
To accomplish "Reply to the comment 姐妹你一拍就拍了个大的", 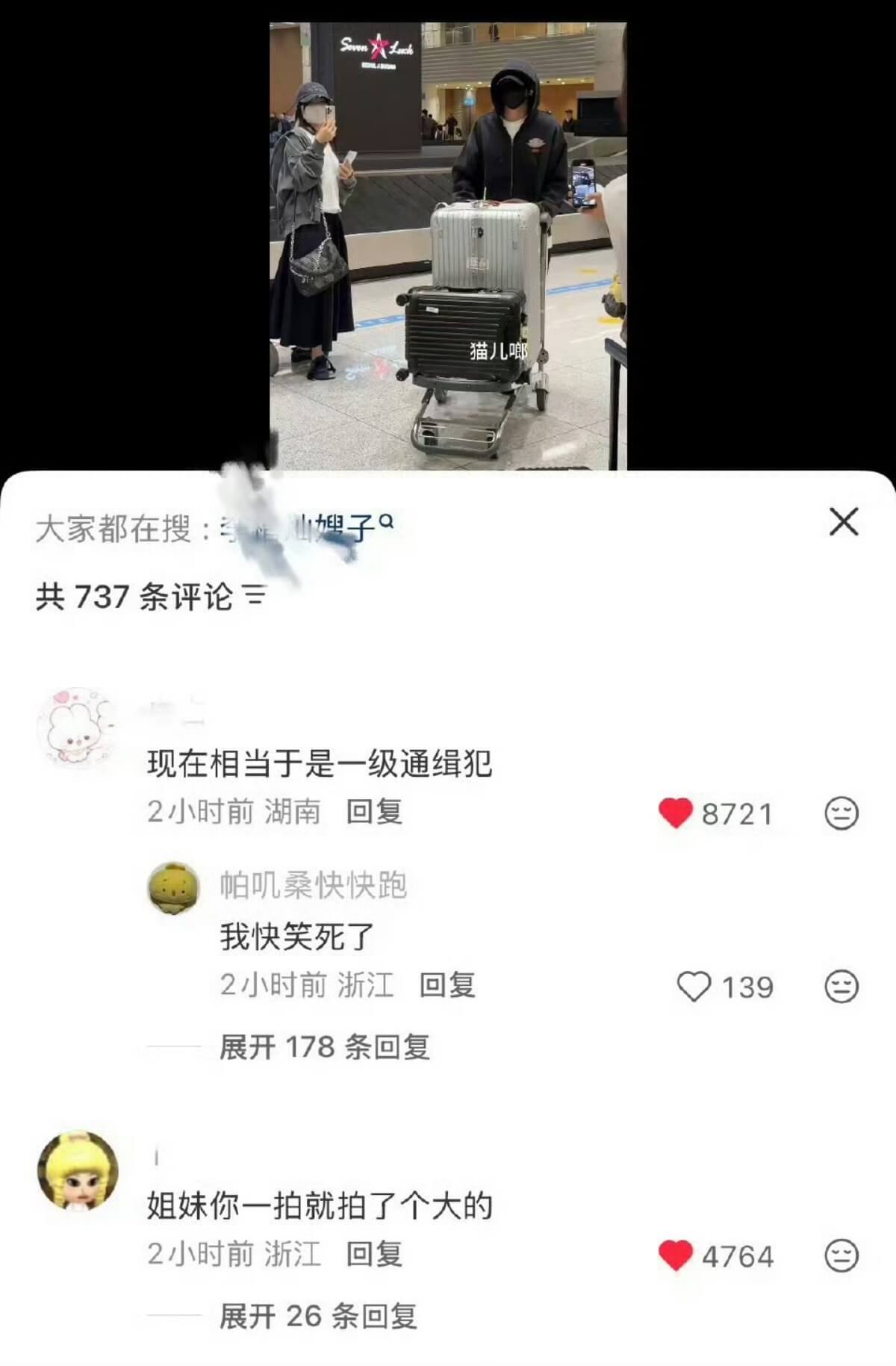I will coord(374,1254).
